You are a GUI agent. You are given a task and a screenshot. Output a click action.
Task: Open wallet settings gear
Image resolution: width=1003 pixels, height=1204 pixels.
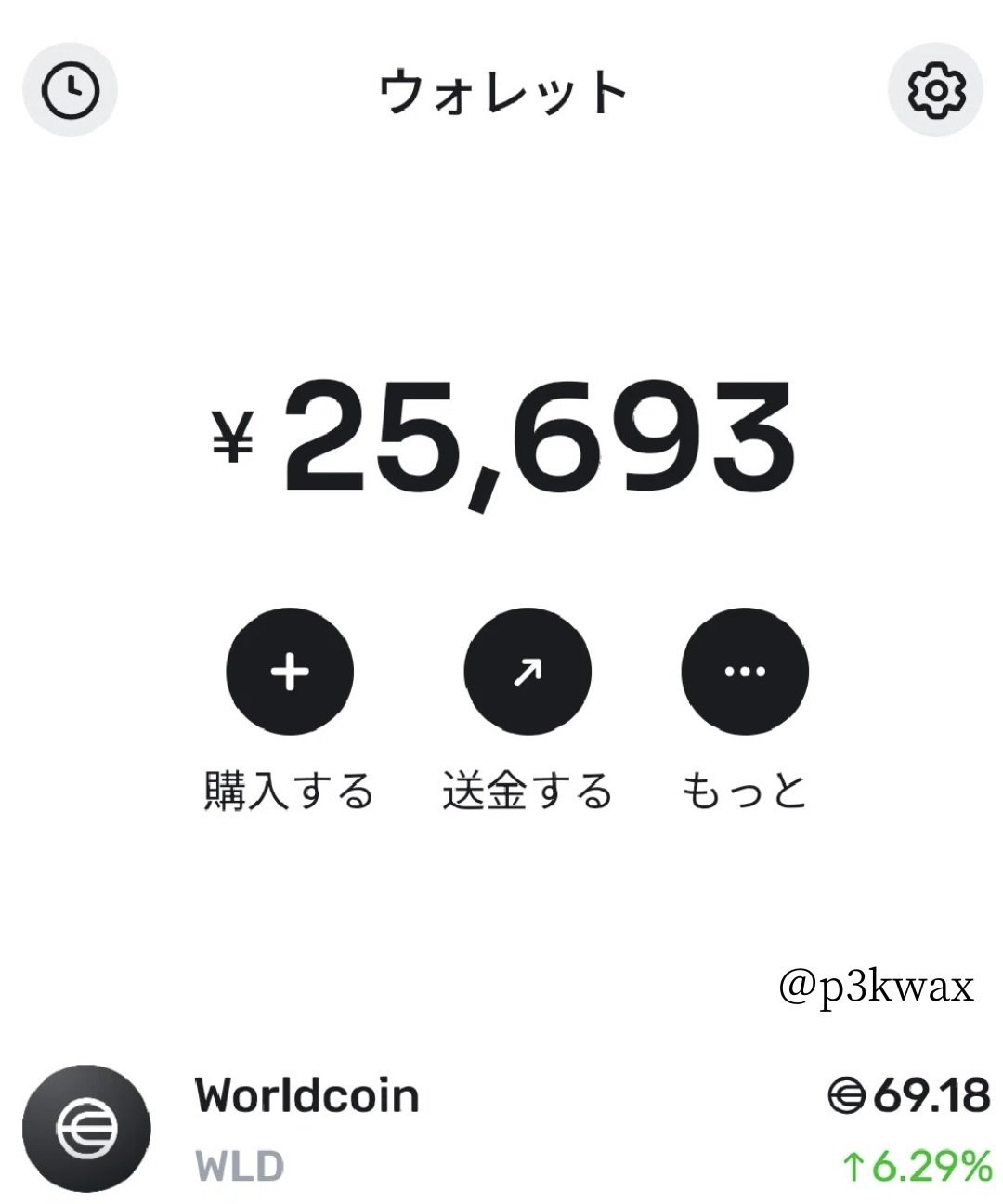(935, 90)
